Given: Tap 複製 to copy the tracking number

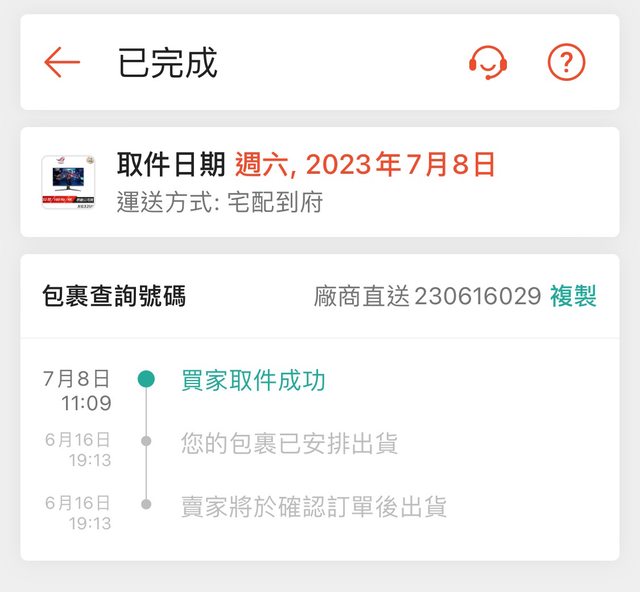Looking at the screenshot, I should click(x=573, y=296).
